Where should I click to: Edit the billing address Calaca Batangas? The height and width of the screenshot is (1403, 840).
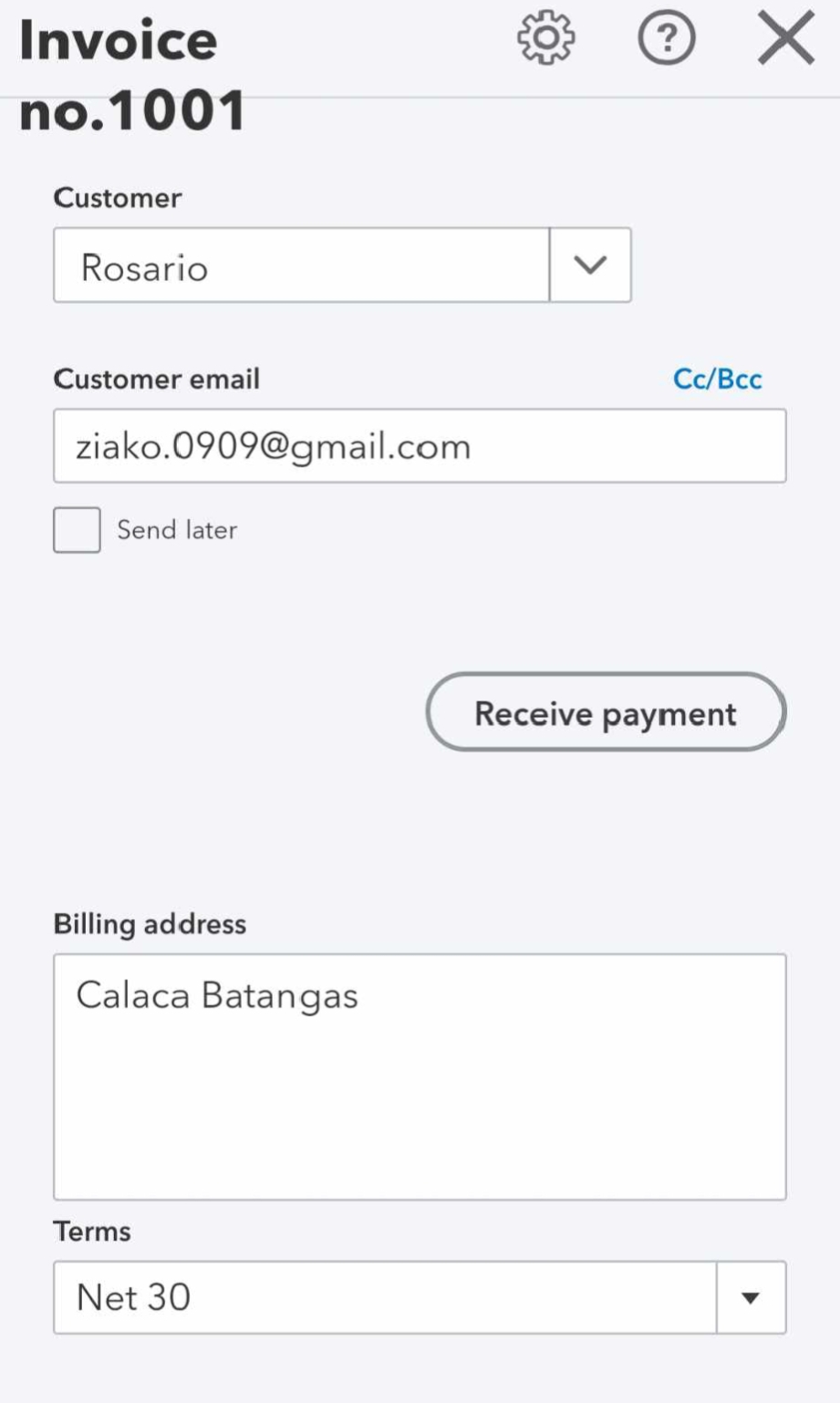click(x=420, y=1076)
